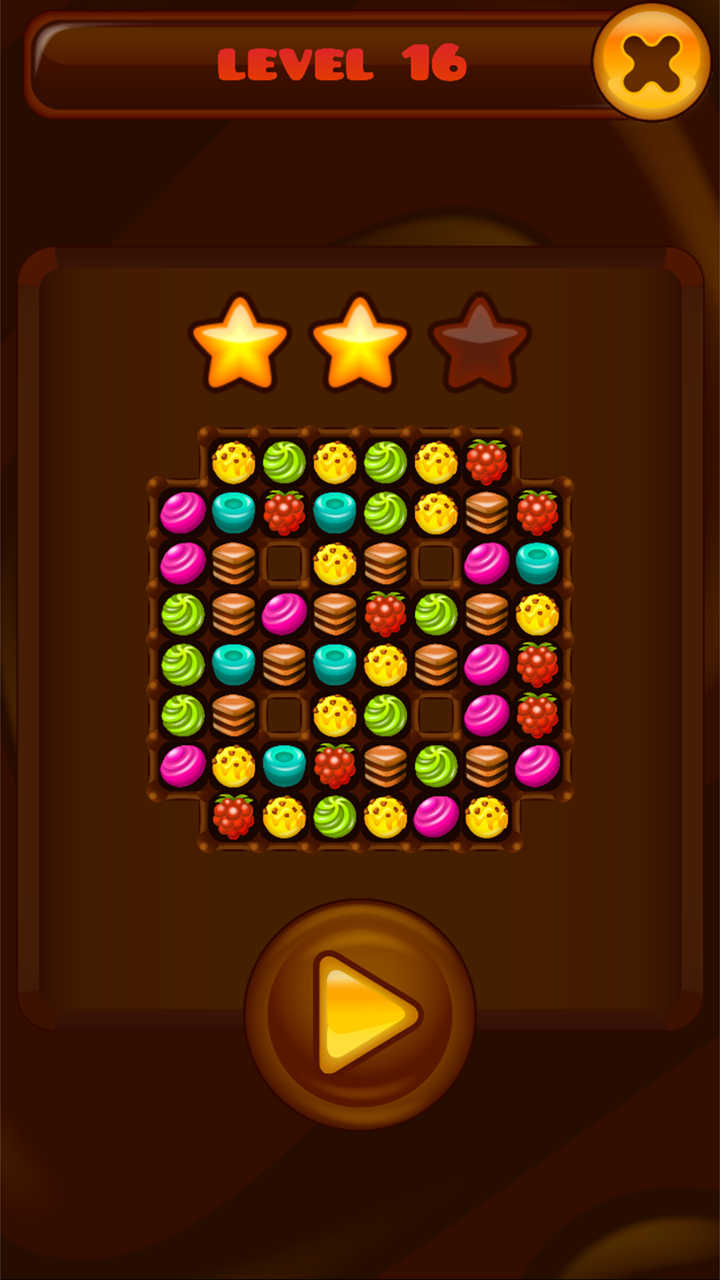This screenshot has height=1280, width=720.
Task: Start Level 16 with the play button
Action: pyautogui.click(x=360, y=1014)
